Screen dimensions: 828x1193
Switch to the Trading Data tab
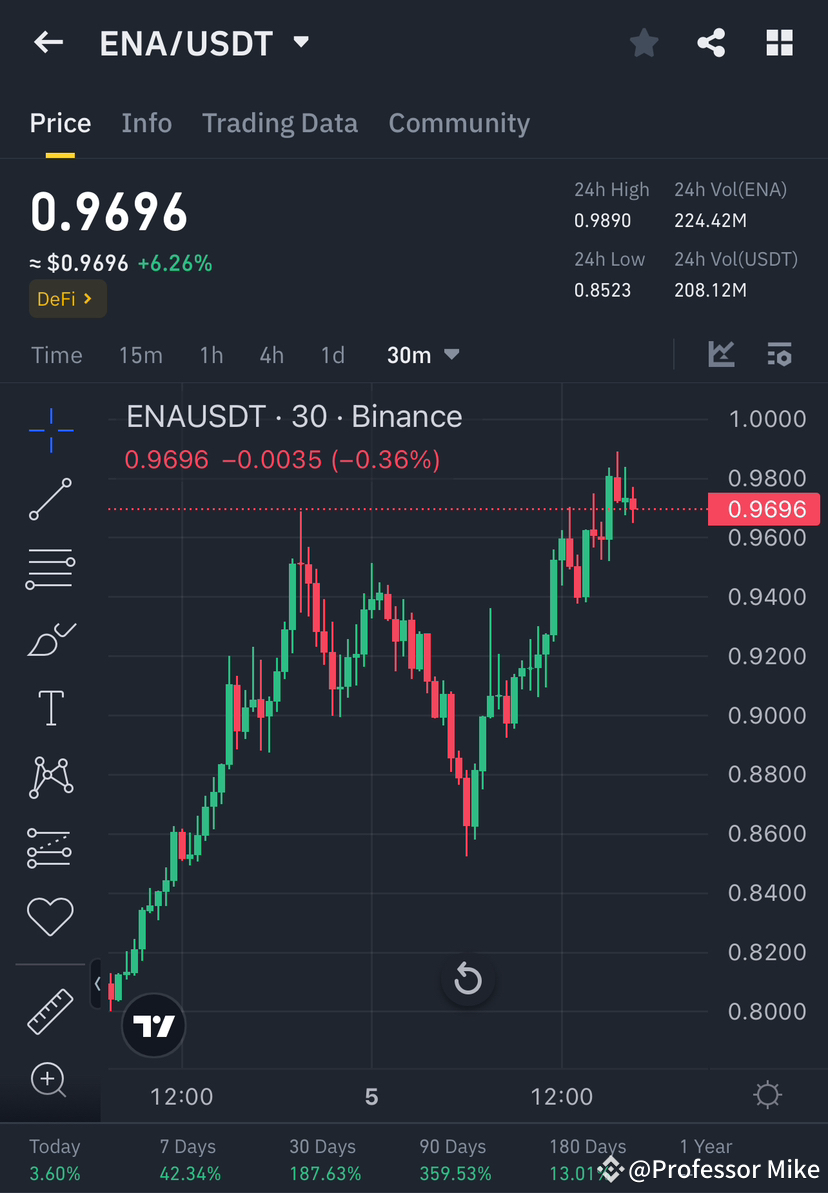(280, 122)
